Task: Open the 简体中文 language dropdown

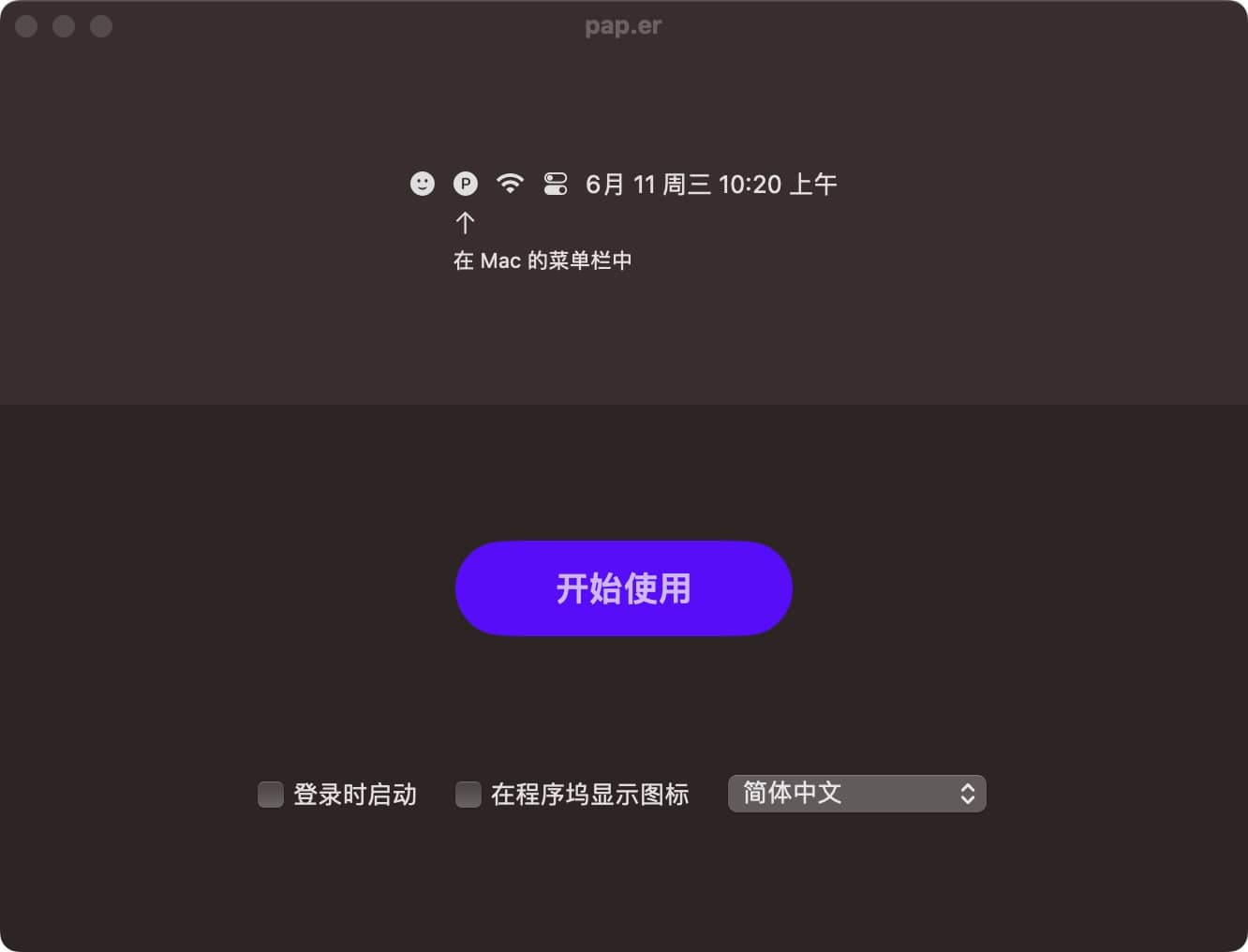Action: (x=856, y=794)
